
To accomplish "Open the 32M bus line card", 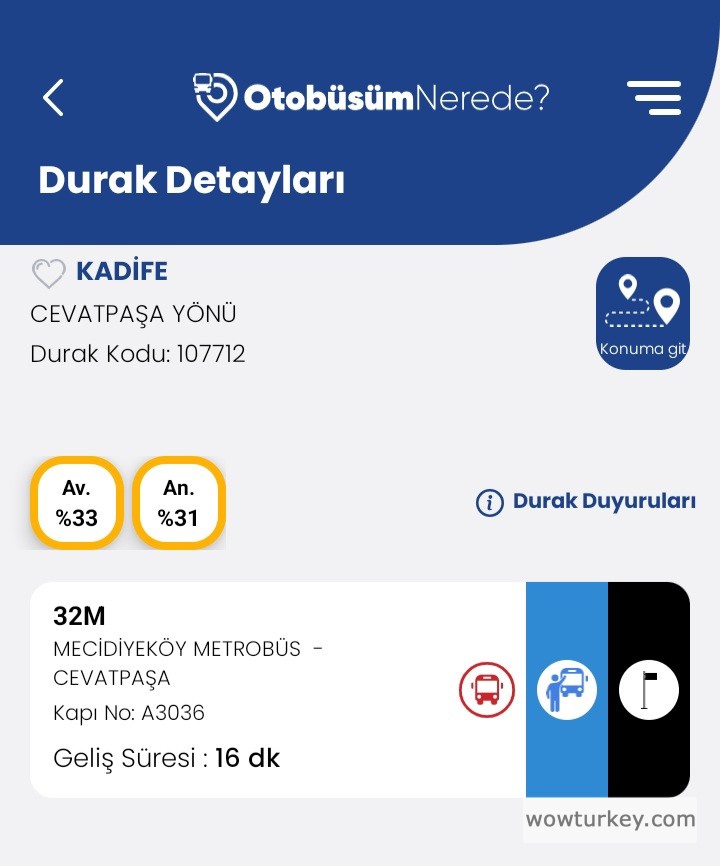I will pyautogui.click(x=240, y=689).
